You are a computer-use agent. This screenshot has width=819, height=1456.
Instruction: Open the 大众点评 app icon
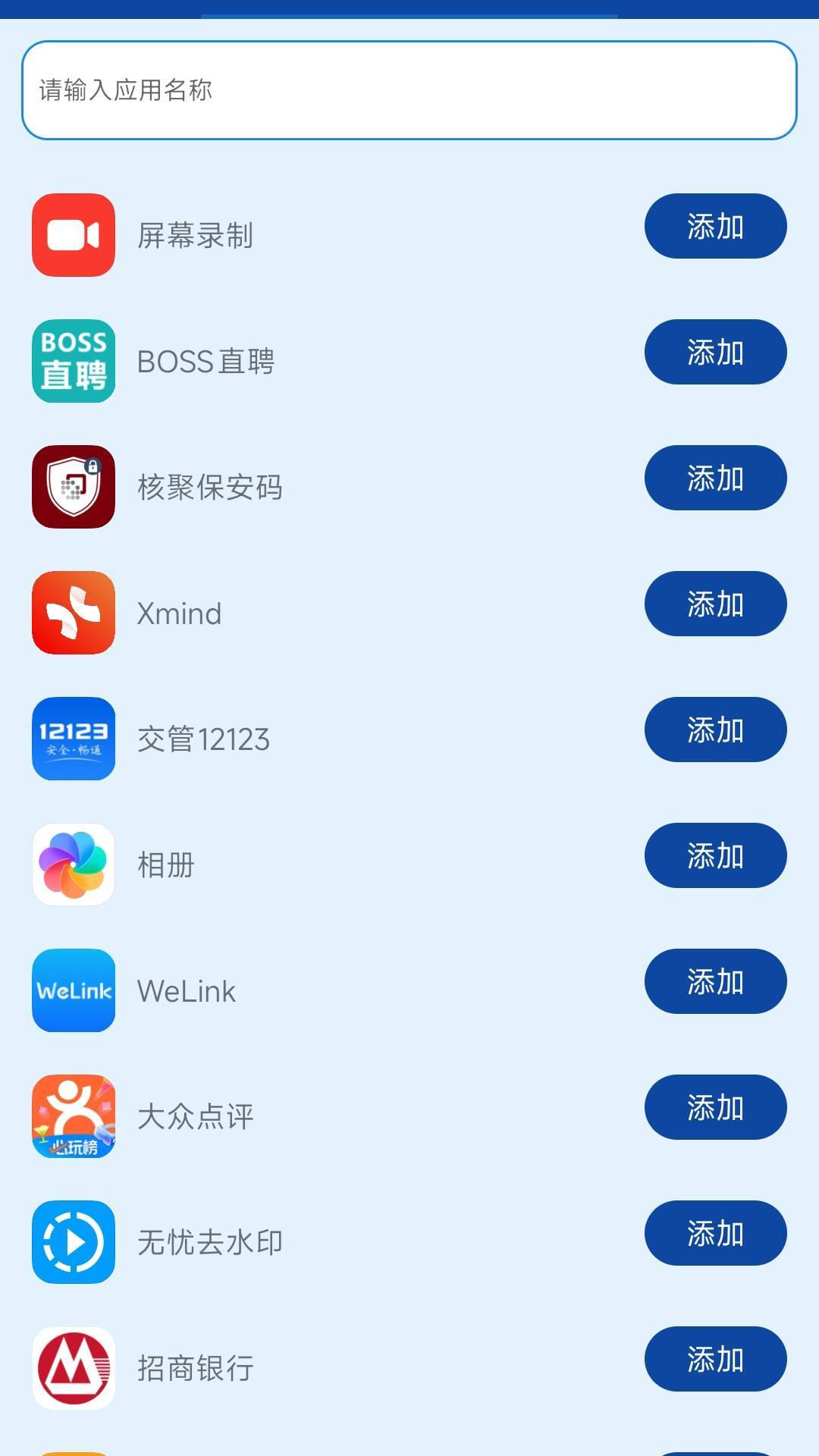click(73, 1116)
